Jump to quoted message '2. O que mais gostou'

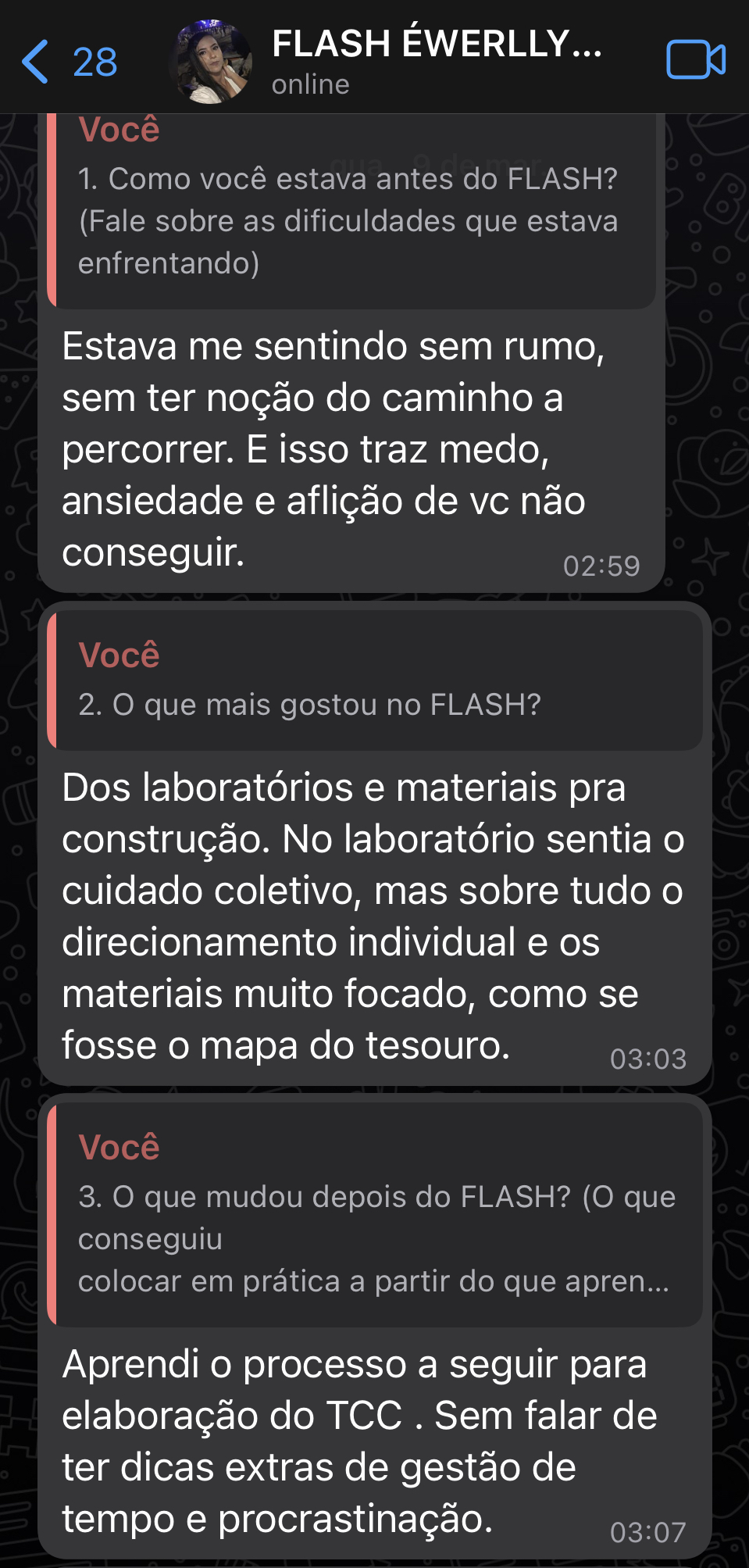(x=375, y=681)
